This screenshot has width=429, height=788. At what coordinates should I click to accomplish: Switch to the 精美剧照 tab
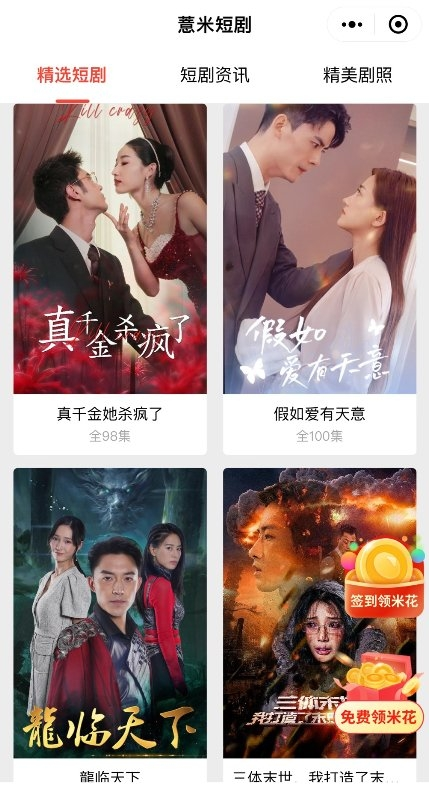(357, 75)
